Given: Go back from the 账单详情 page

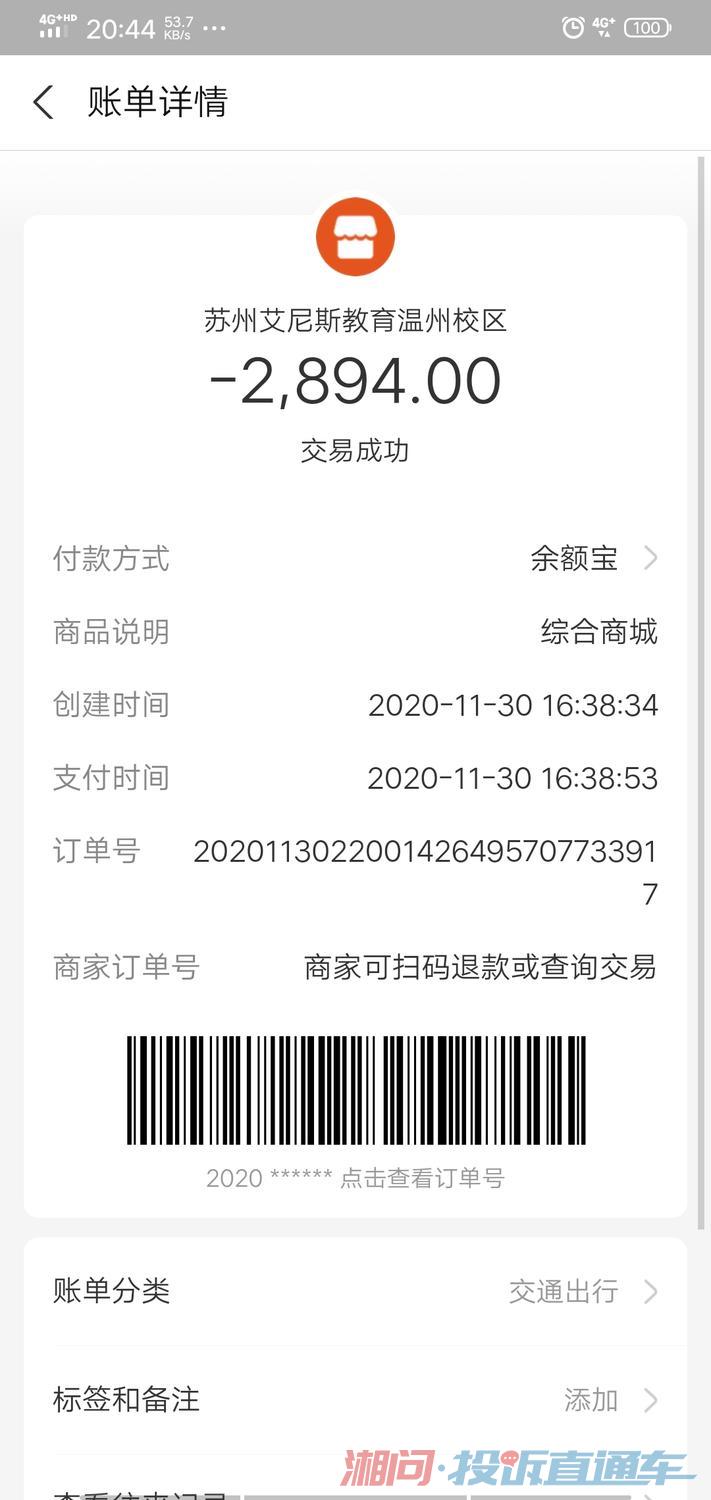Looking at the screenshot, I should (43, 102).
